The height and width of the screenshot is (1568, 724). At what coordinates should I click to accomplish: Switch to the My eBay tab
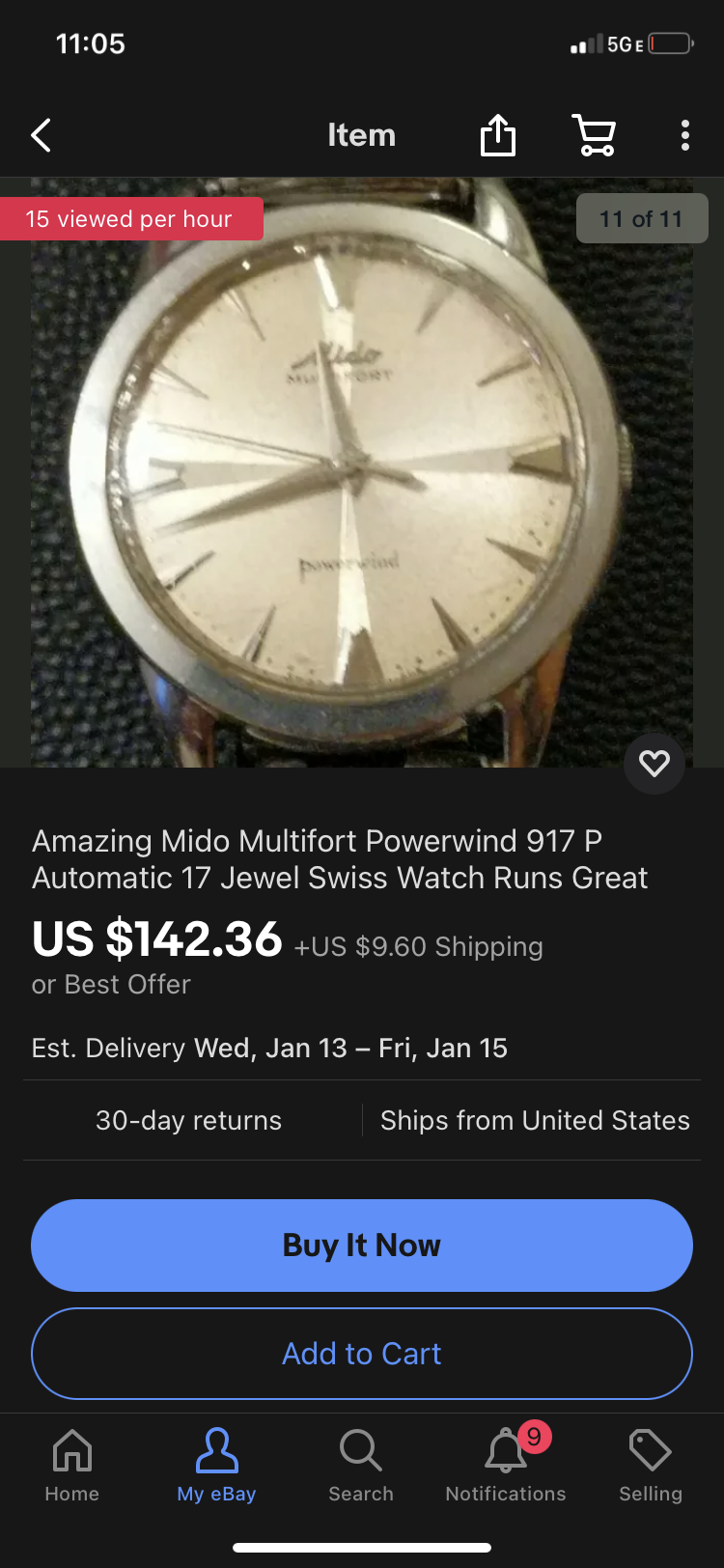pyautogui.click(x=216, y=1465)
